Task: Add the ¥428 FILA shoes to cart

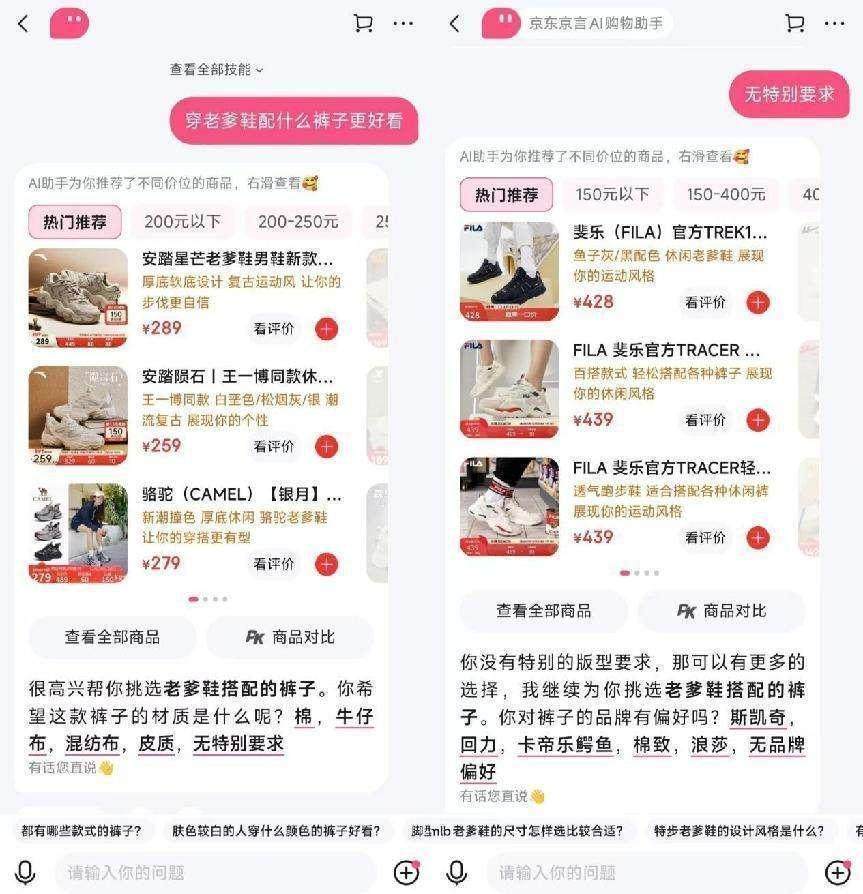Action: click(x=758, y=302)
